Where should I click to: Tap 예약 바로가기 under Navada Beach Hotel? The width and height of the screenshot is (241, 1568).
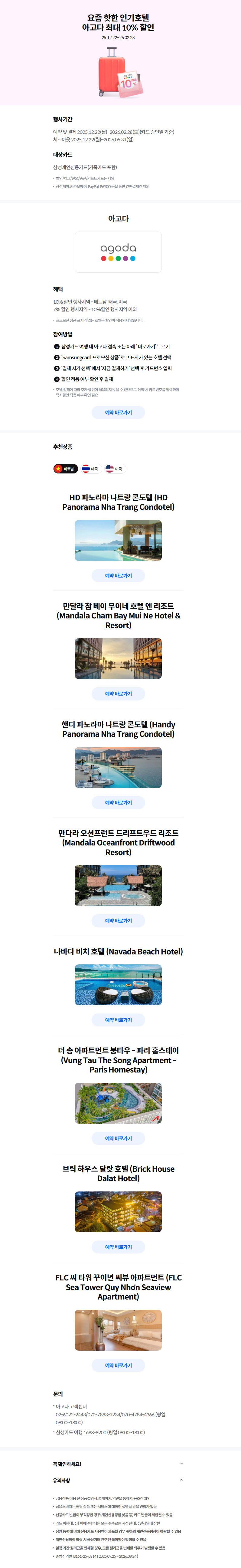(x=118, y=1020)
